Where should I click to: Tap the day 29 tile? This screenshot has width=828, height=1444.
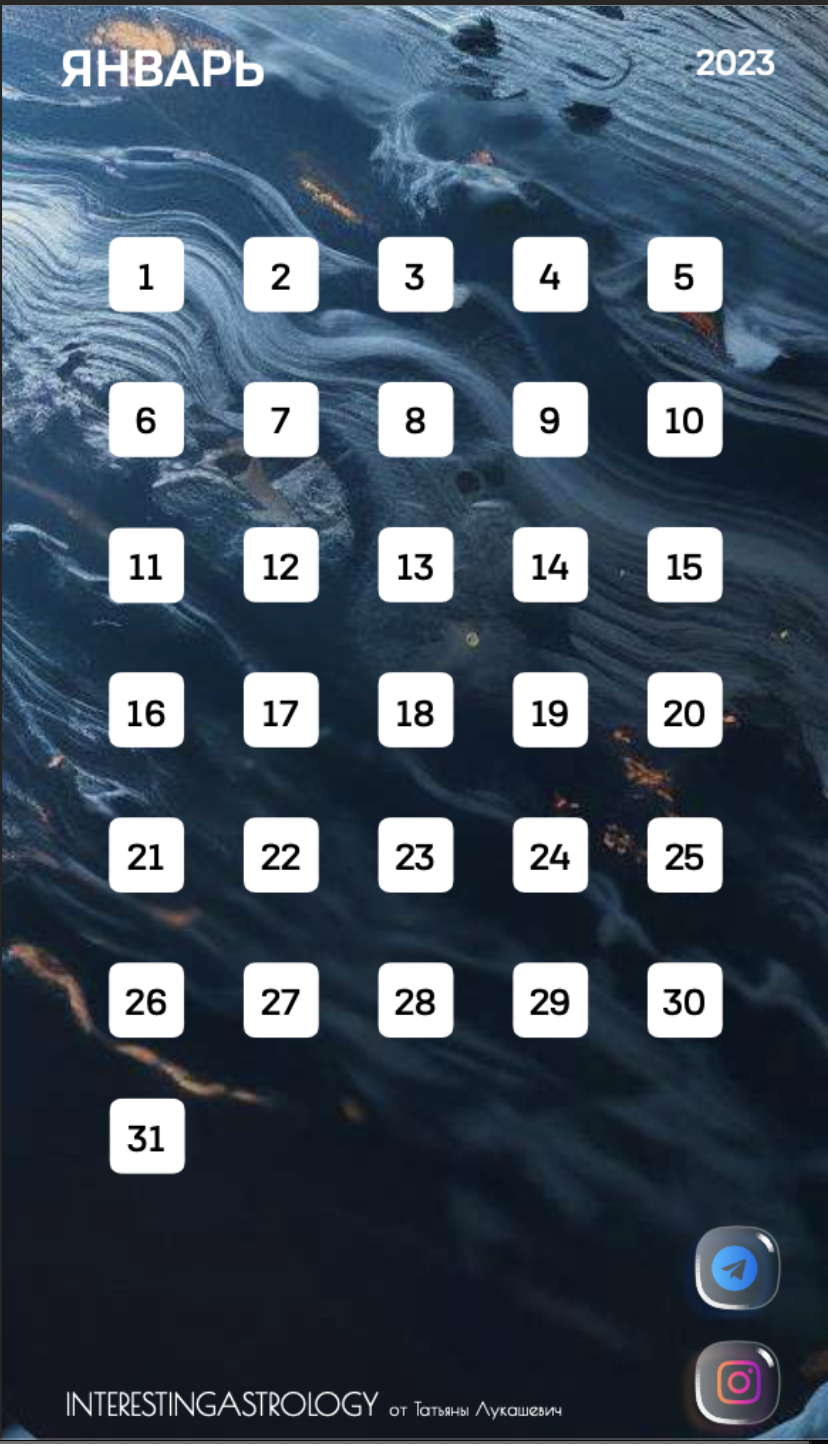point(550,1001)
